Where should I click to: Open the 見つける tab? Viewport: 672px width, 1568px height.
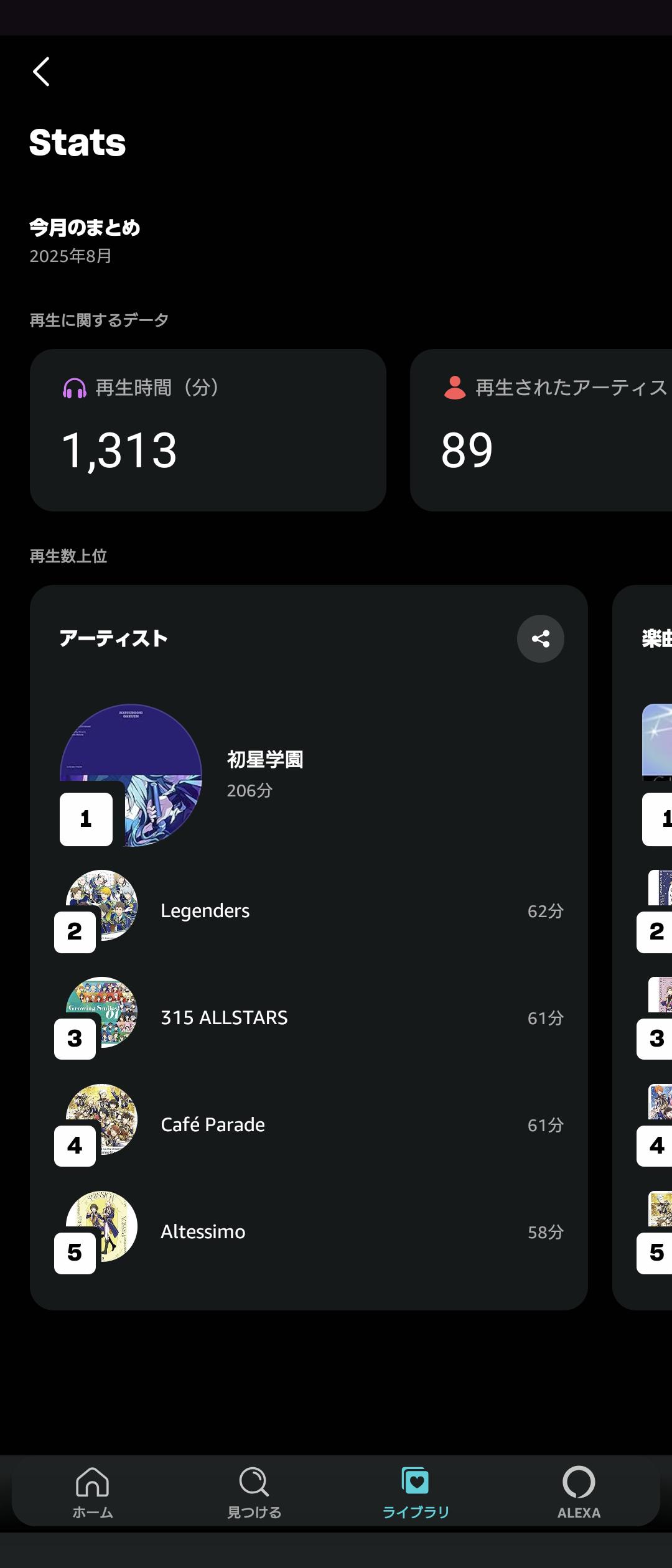tap(254, 1491)
